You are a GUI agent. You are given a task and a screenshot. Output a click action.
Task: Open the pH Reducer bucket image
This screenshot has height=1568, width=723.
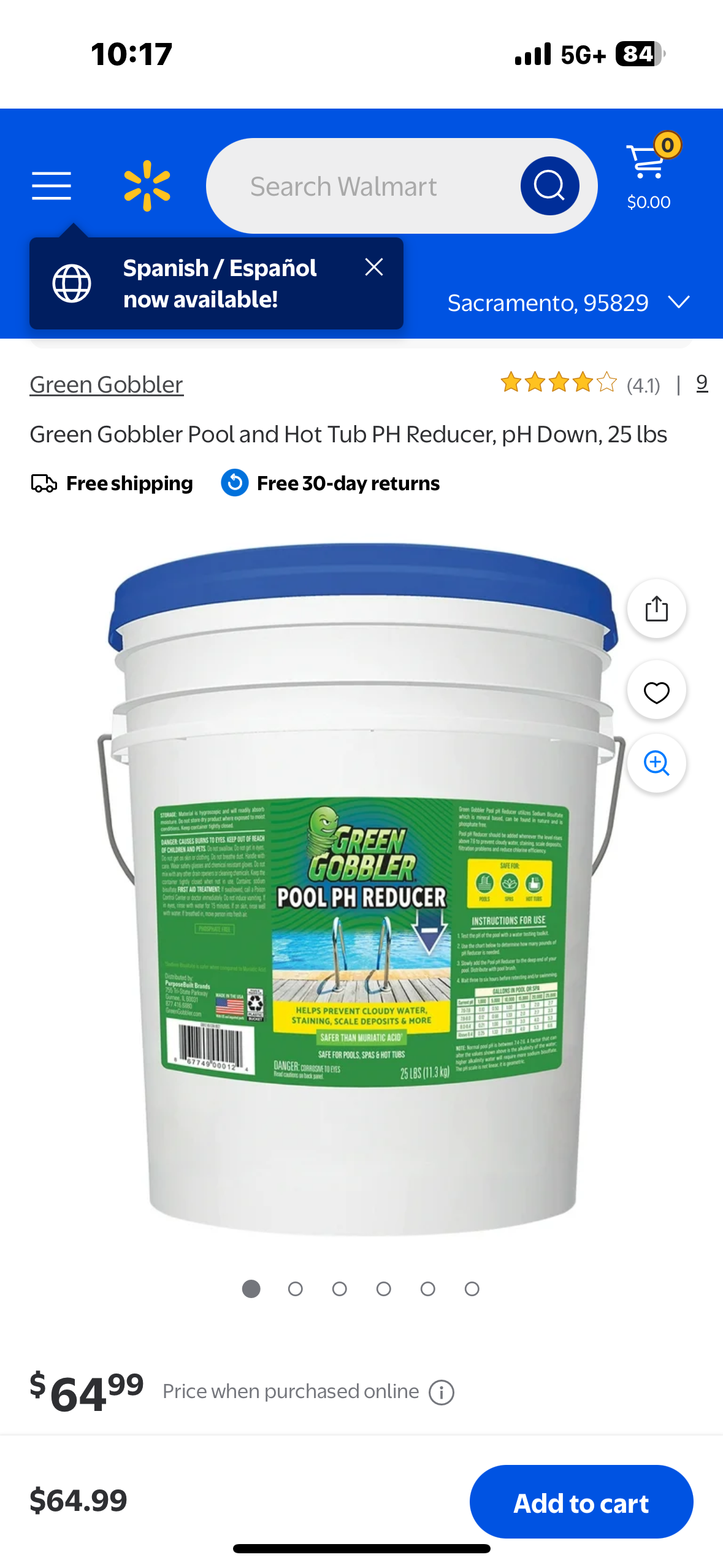(362, 890)
